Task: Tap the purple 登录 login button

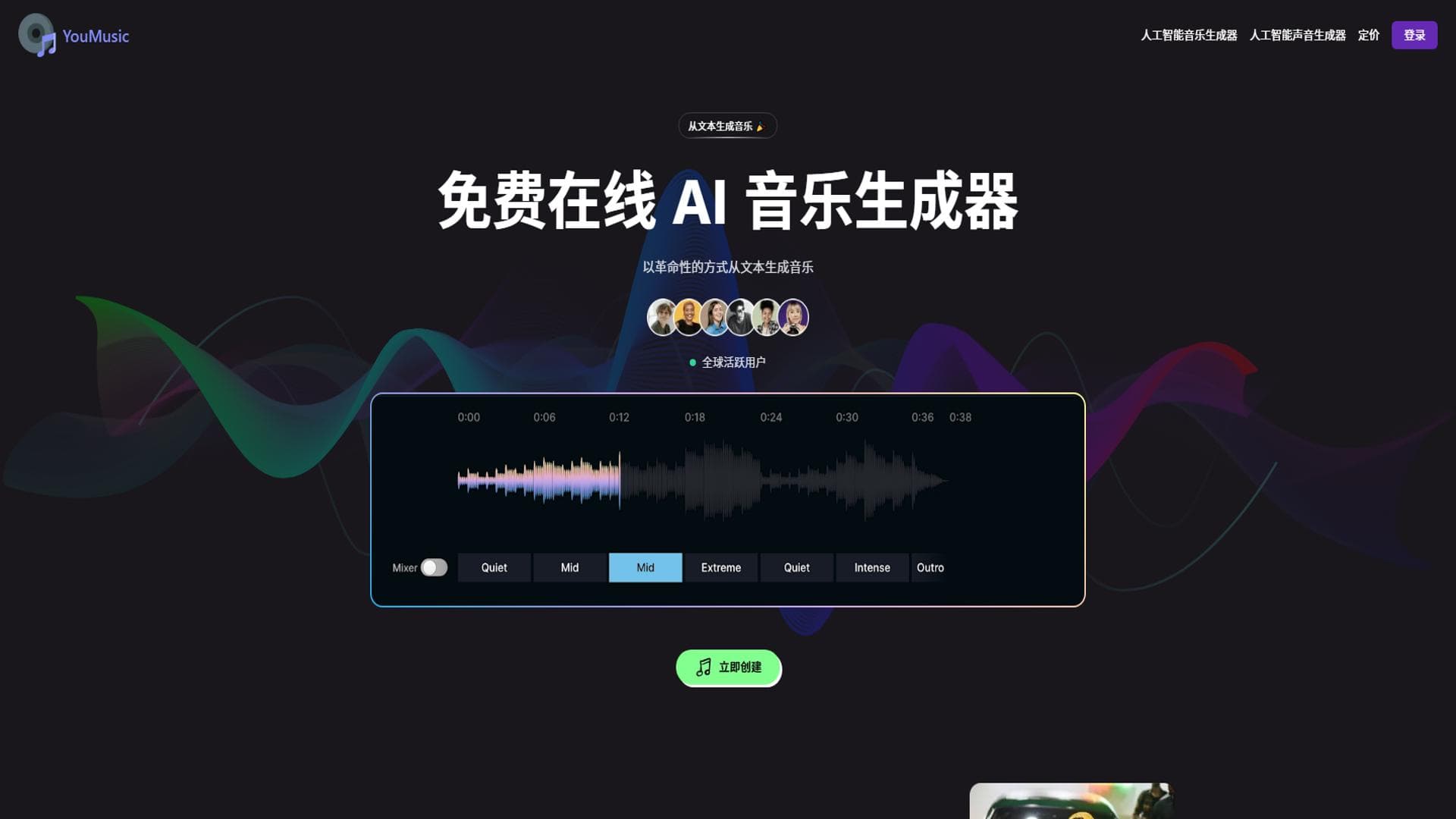Action: tap(1414, 35)
